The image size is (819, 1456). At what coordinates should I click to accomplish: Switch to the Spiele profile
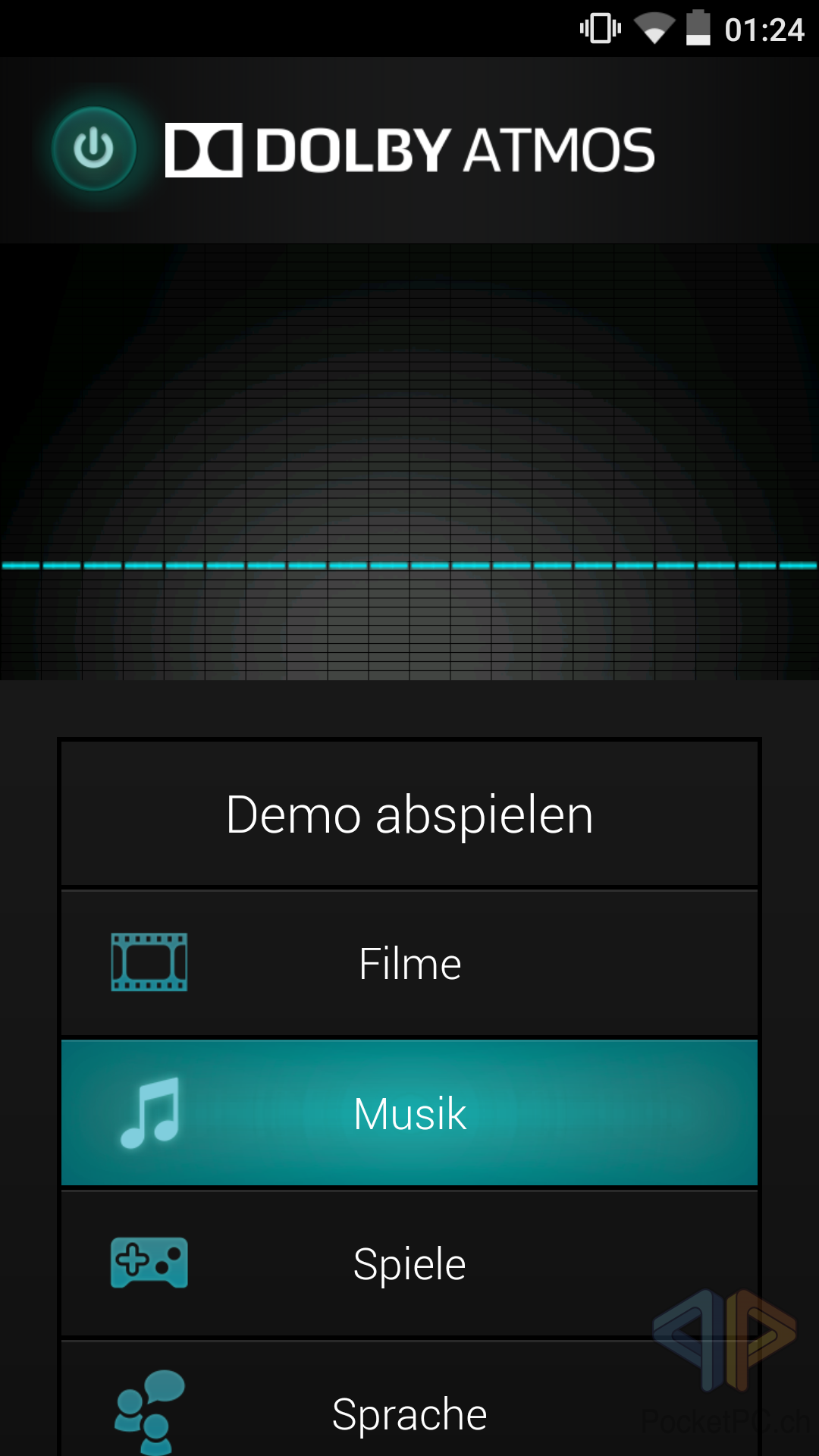coord(409,1263)
